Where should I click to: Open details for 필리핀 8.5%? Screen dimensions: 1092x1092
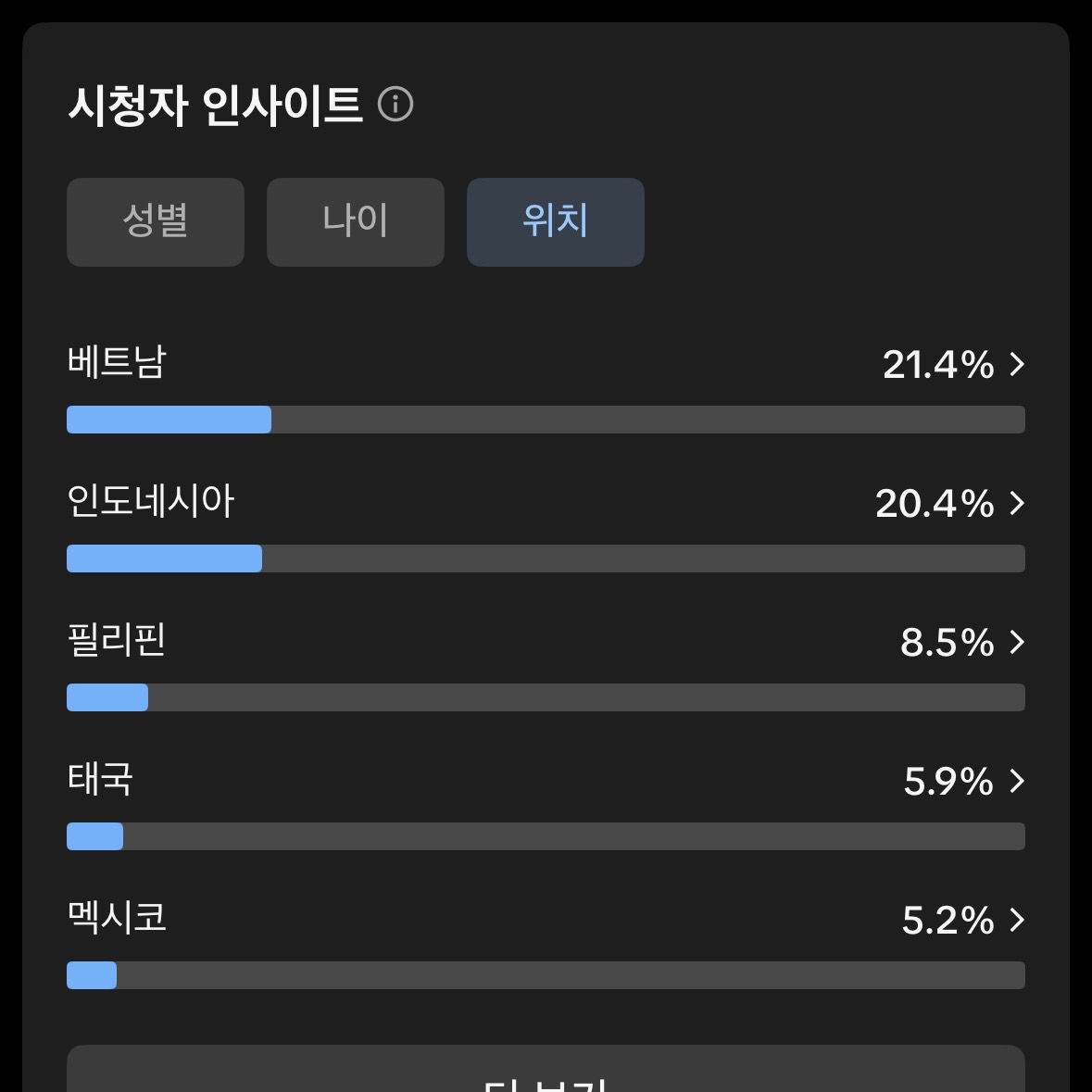[1015, 642]
